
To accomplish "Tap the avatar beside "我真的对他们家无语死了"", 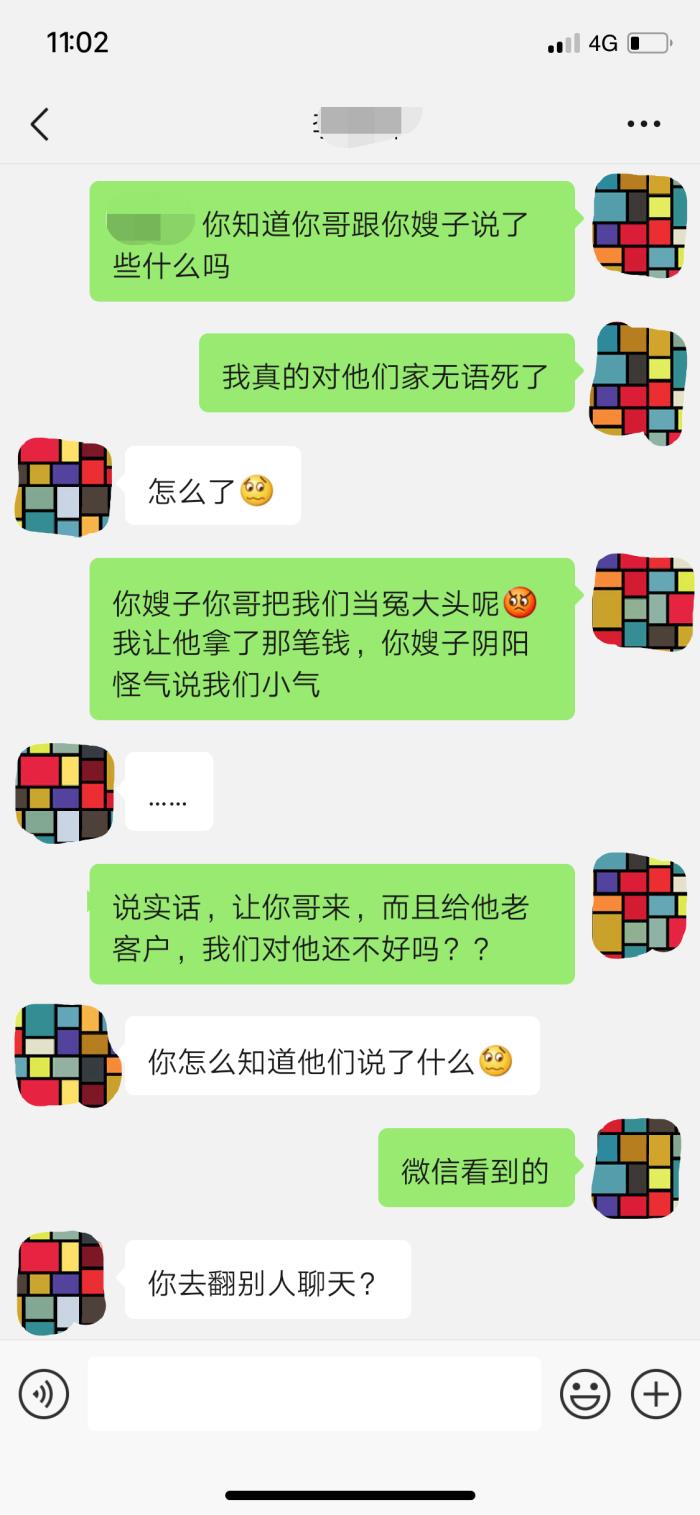I will click(638, 381).
